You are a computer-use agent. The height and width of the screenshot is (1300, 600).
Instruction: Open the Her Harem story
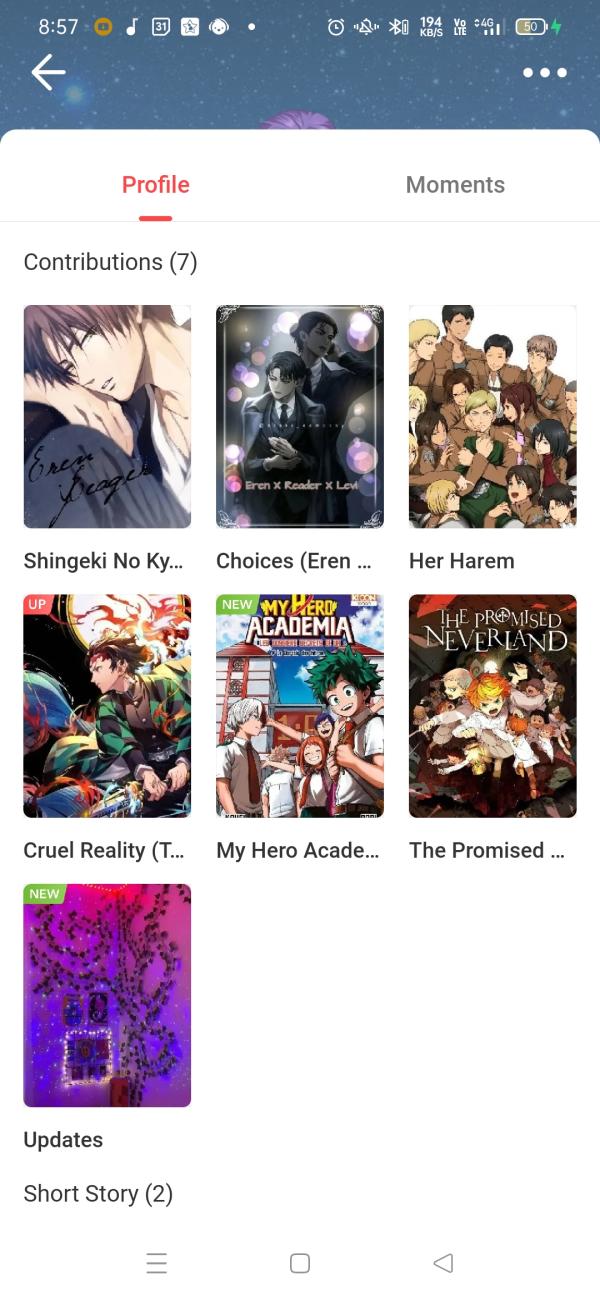point(492,417)
